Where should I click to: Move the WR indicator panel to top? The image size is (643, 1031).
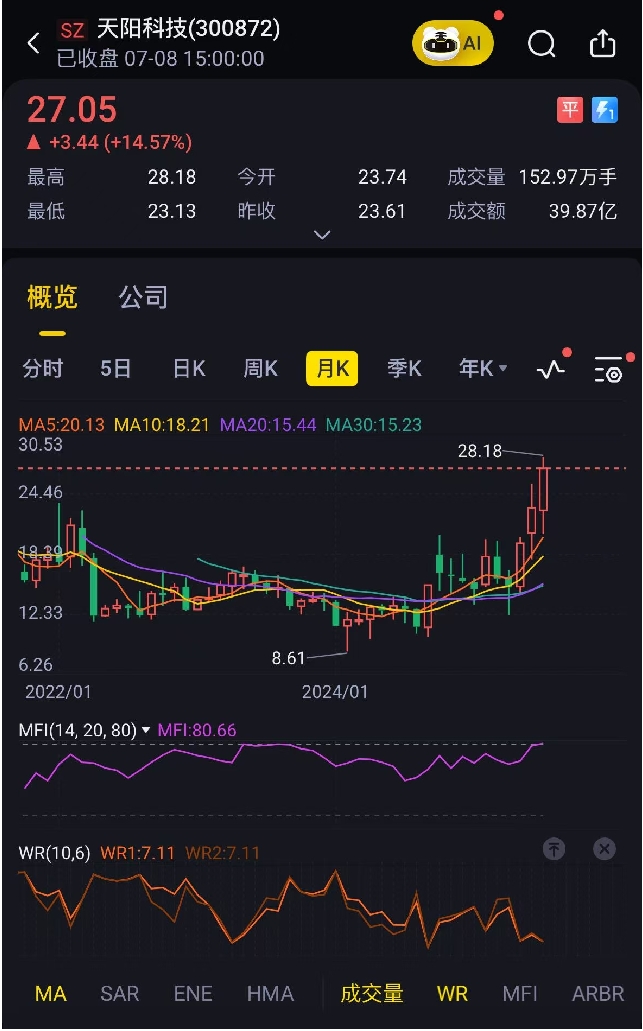tap(554, 849)
